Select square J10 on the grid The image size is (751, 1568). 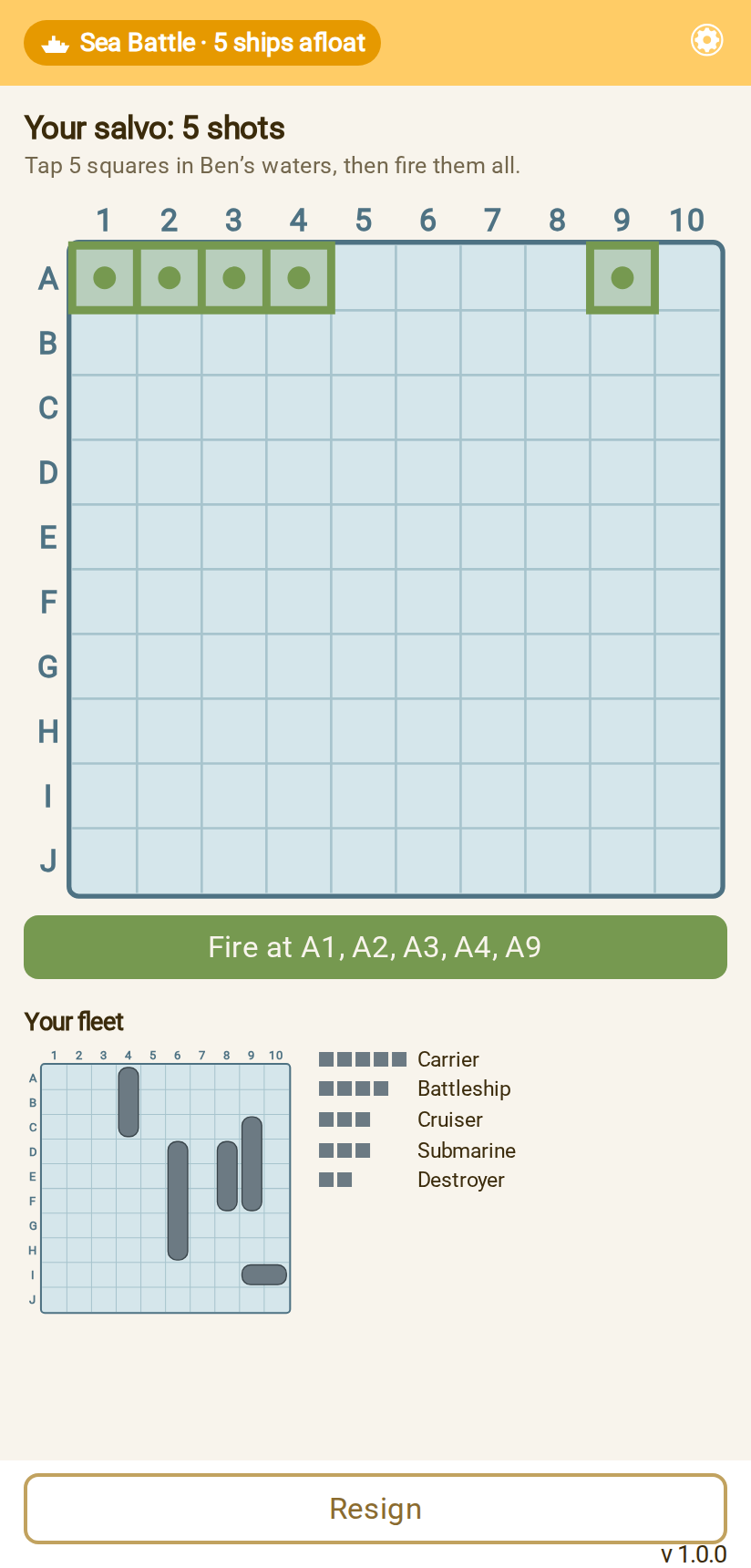point(687,861)
